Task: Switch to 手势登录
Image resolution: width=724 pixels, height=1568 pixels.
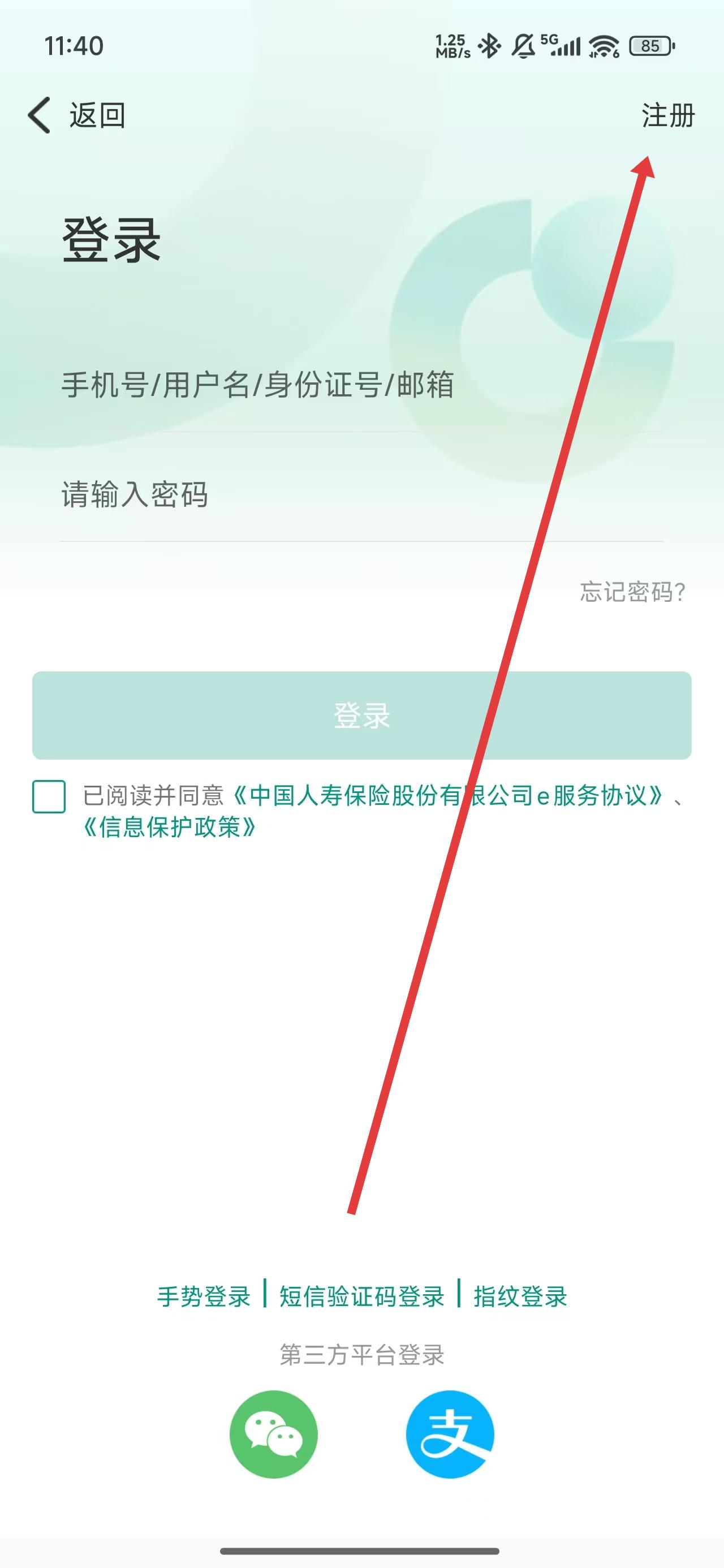Action: coord(204,1296)
